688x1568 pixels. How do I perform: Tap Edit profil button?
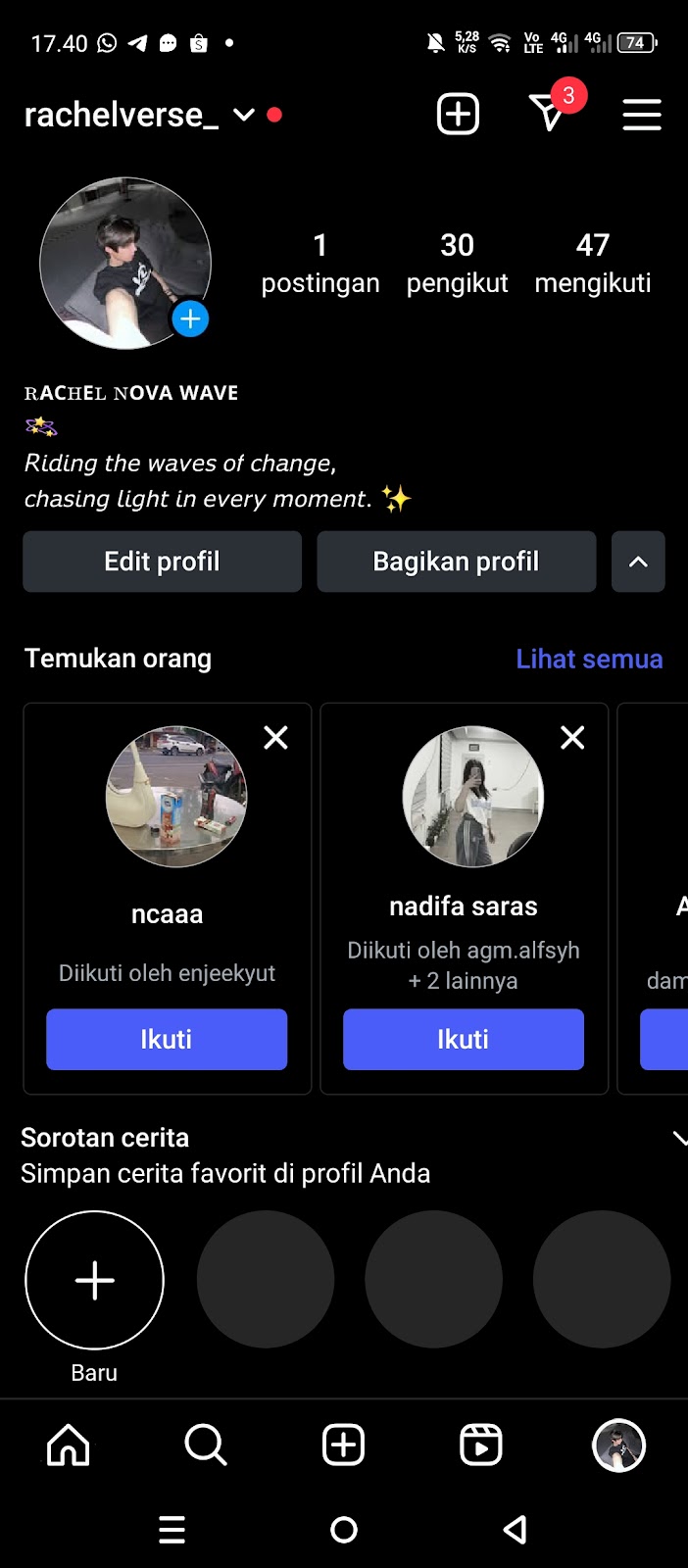[x=162, y=562]
